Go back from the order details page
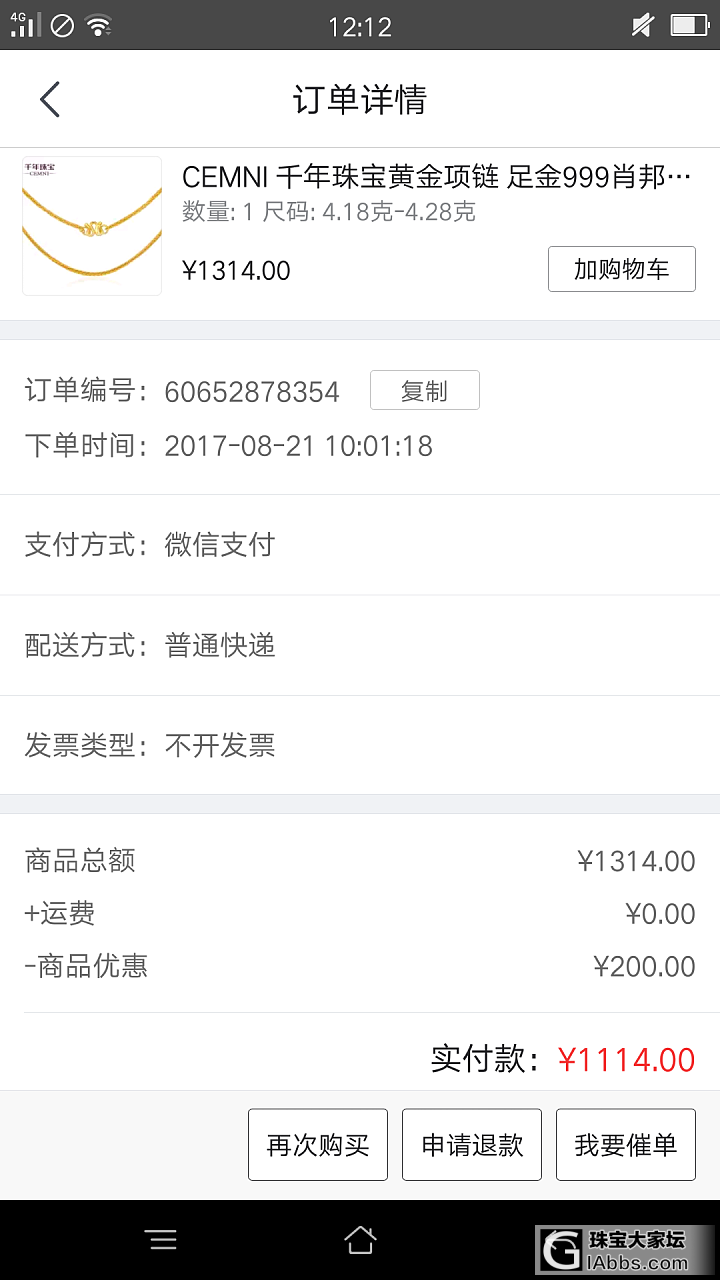The height and width of the screenshot is (1280, 720). coord(50,100)
